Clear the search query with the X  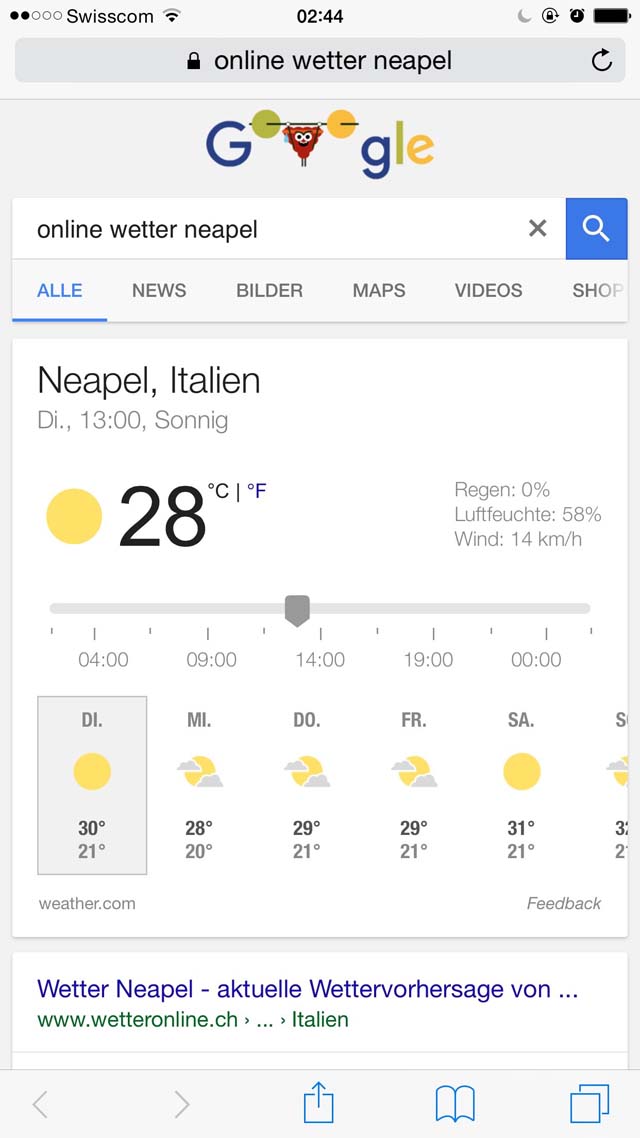[537, 229]
